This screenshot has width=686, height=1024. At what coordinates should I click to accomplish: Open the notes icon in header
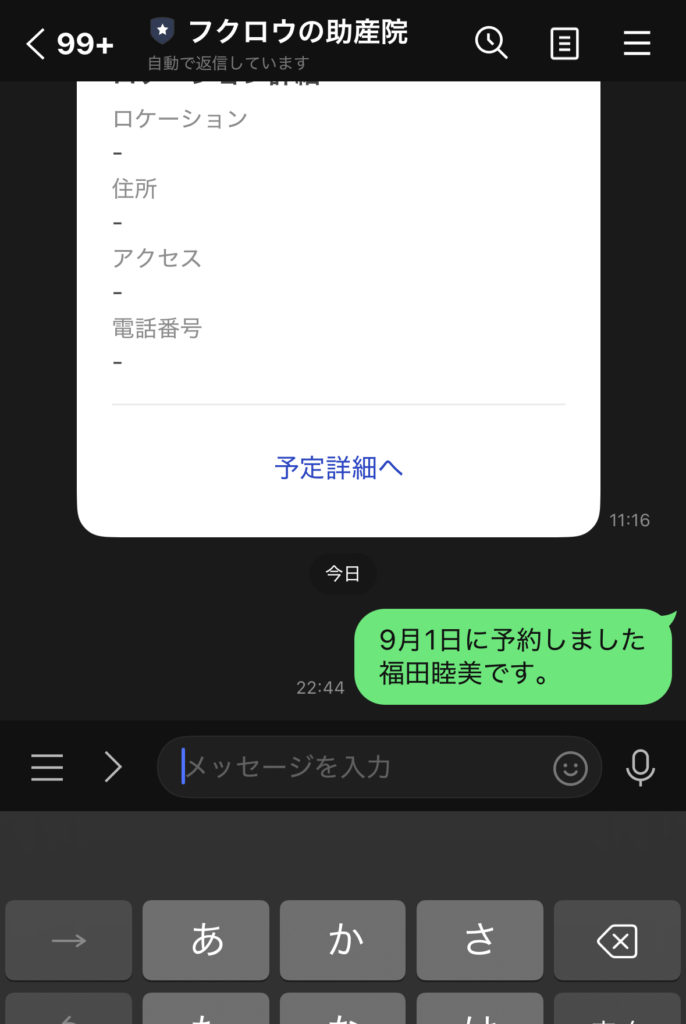[x=564, y=43]
